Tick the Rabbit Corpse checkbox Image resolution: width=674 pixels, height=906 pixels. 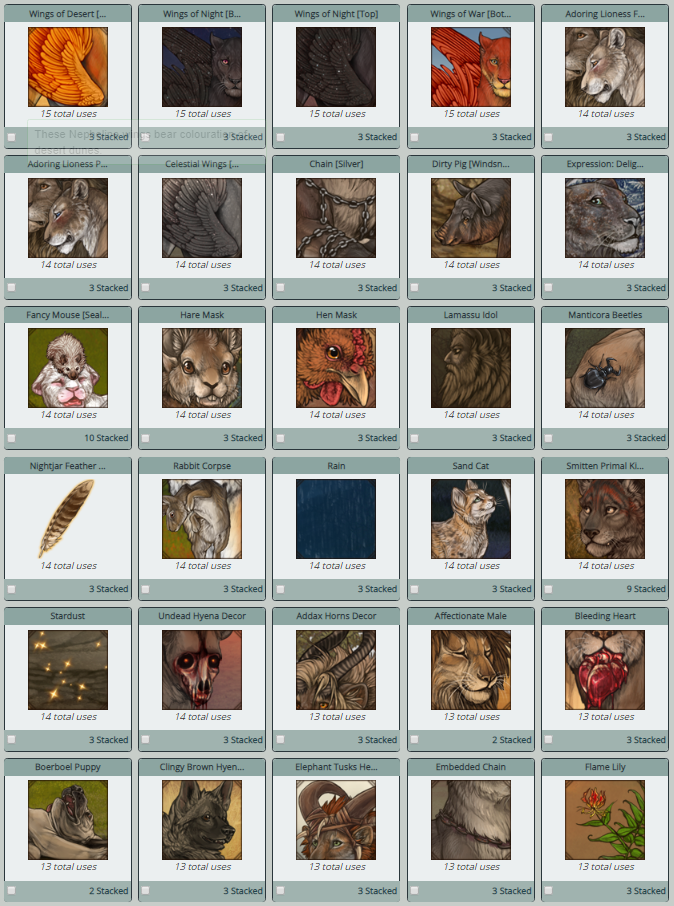point(146,589)
